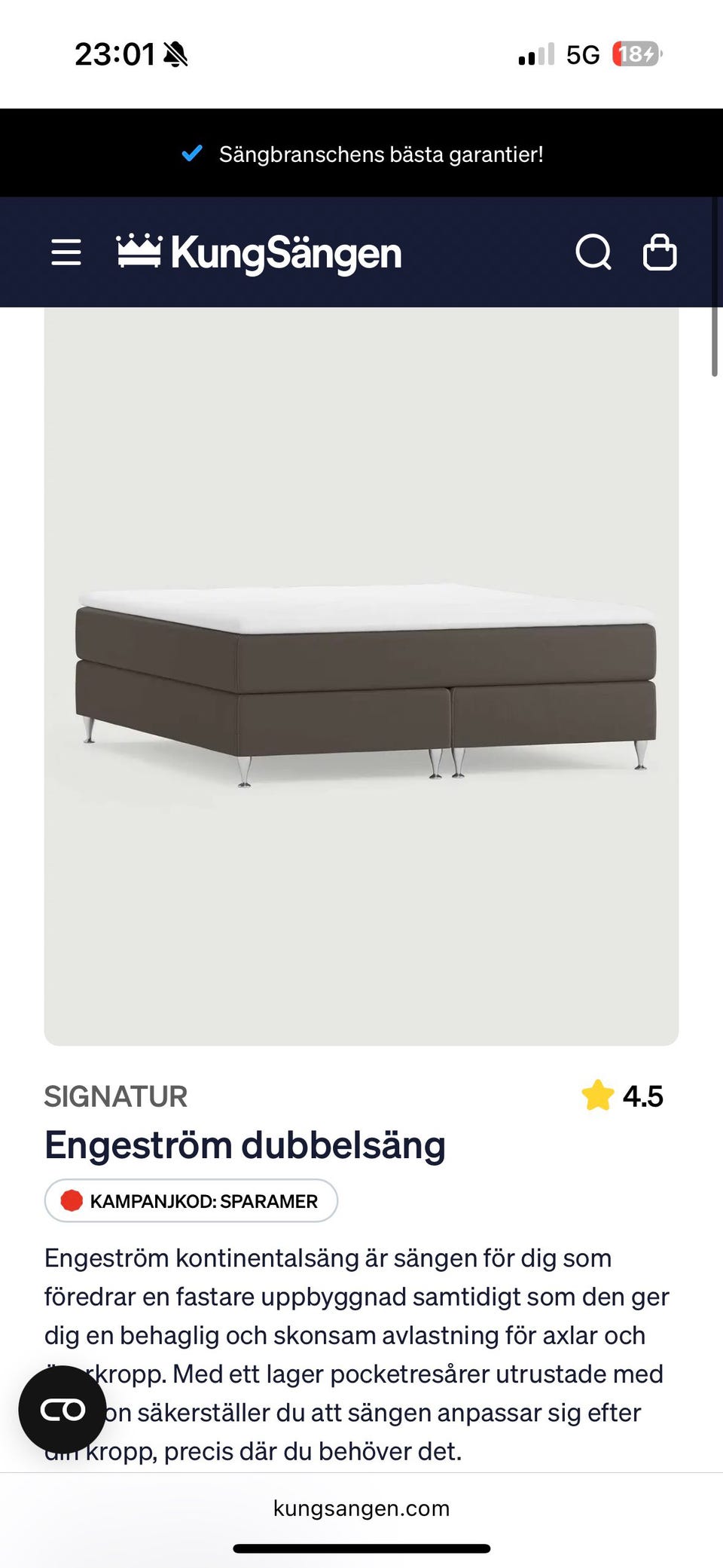Screen dimensions: 723x1568
Task: Open the shopping bag cart
Action: point(660,252)
